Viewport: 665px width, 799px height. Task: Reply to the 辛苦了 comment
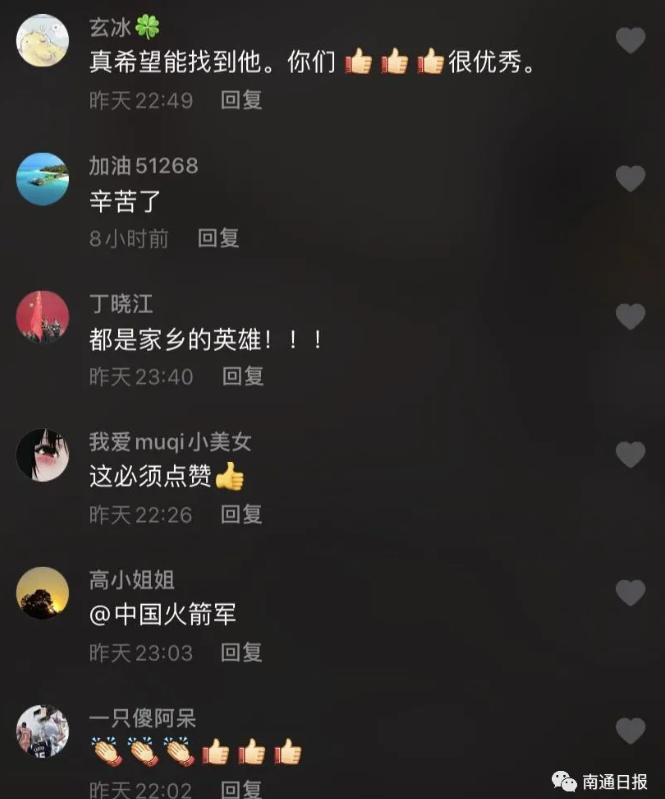218,238
